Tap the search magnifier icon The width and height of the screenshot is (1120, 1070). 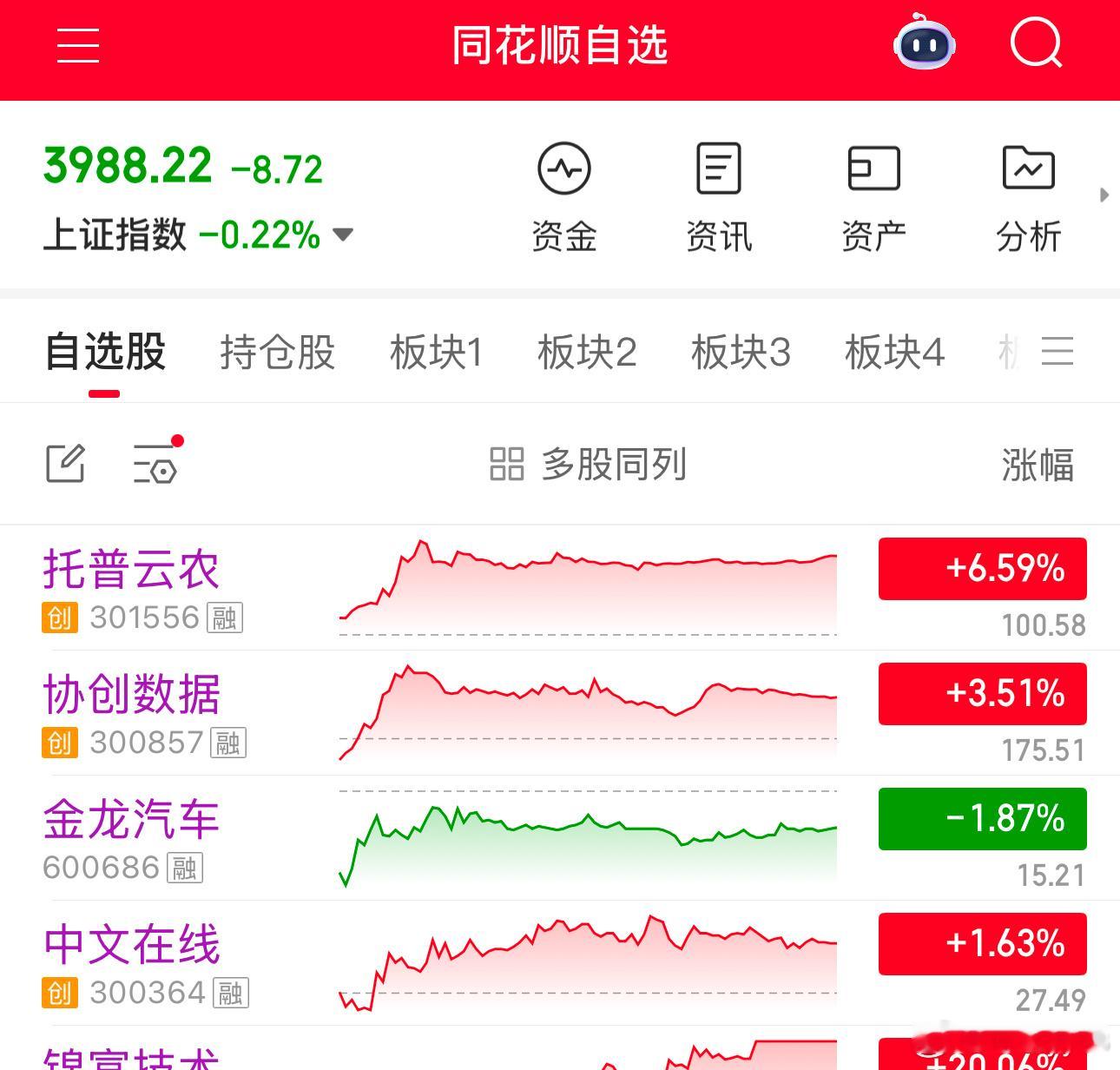(x=1037, y=43)
